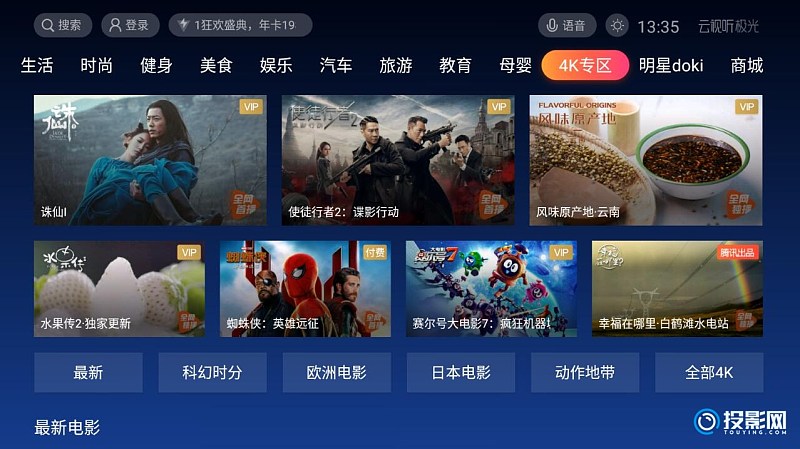Viewport: 800px width, 449px height.
Task: Select the 科幻时分 category button
Action: point(212,372)
